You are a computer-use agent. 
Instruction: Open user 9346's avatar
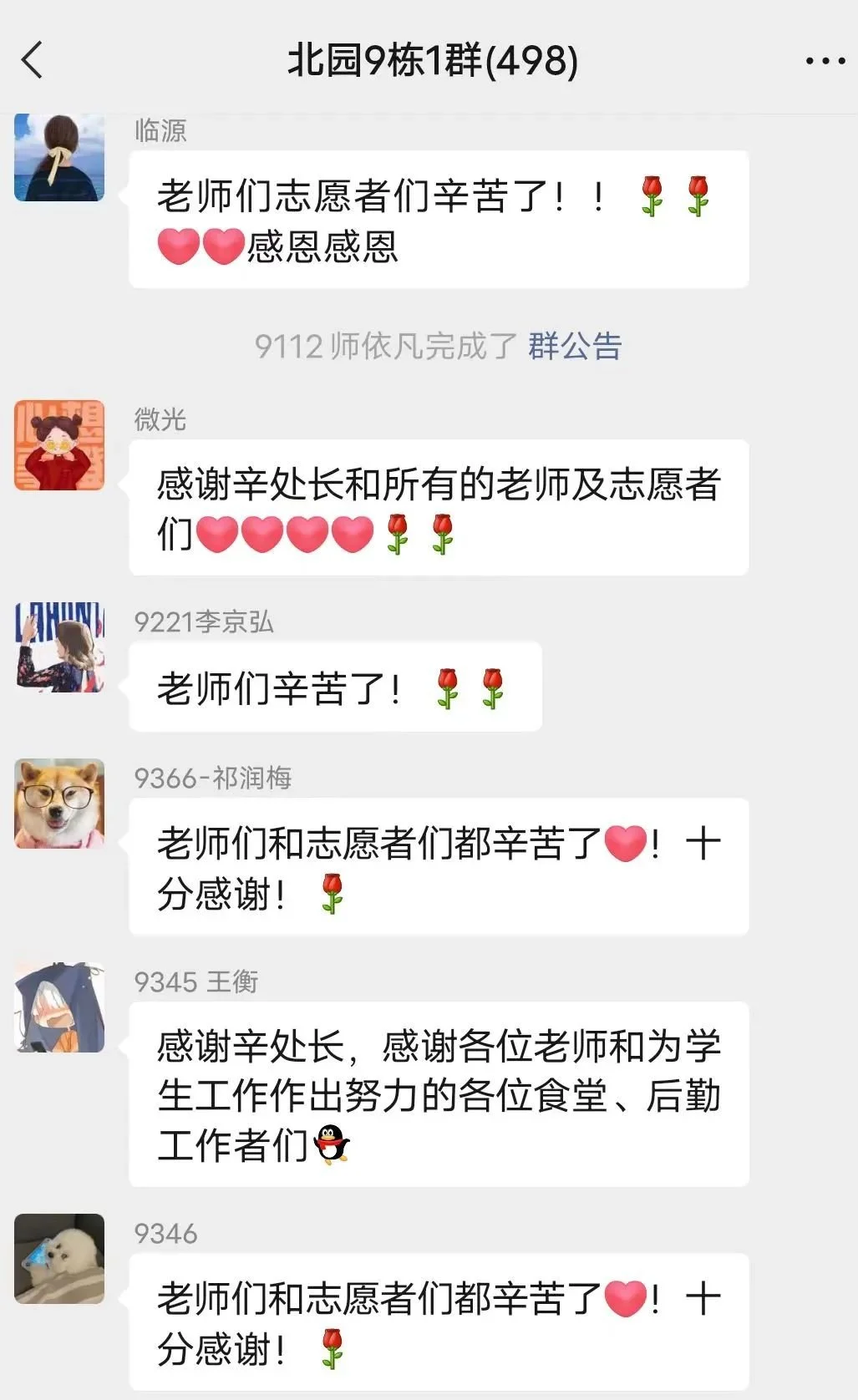point(59,1259)
